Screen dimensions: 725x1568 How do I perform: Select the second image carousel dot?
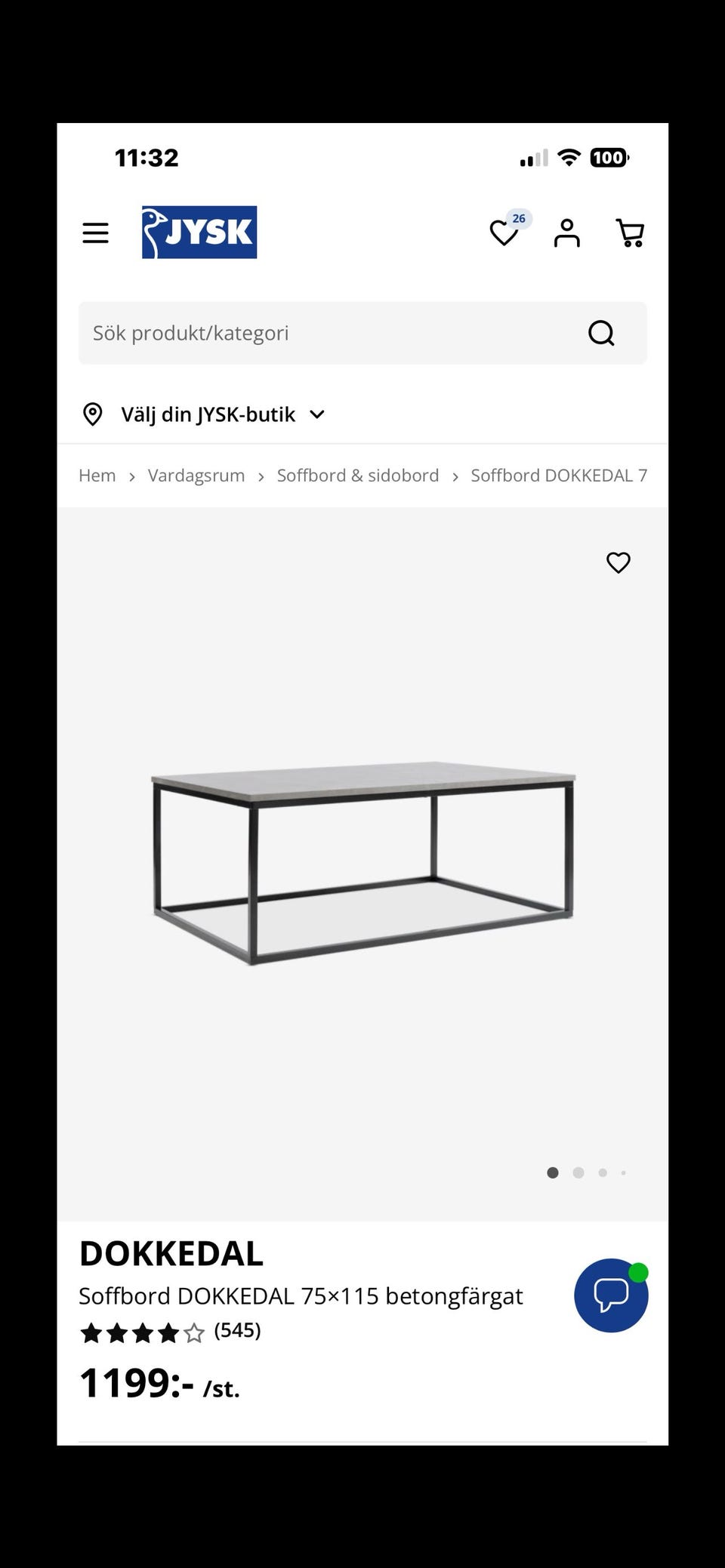click(578, 1172)
